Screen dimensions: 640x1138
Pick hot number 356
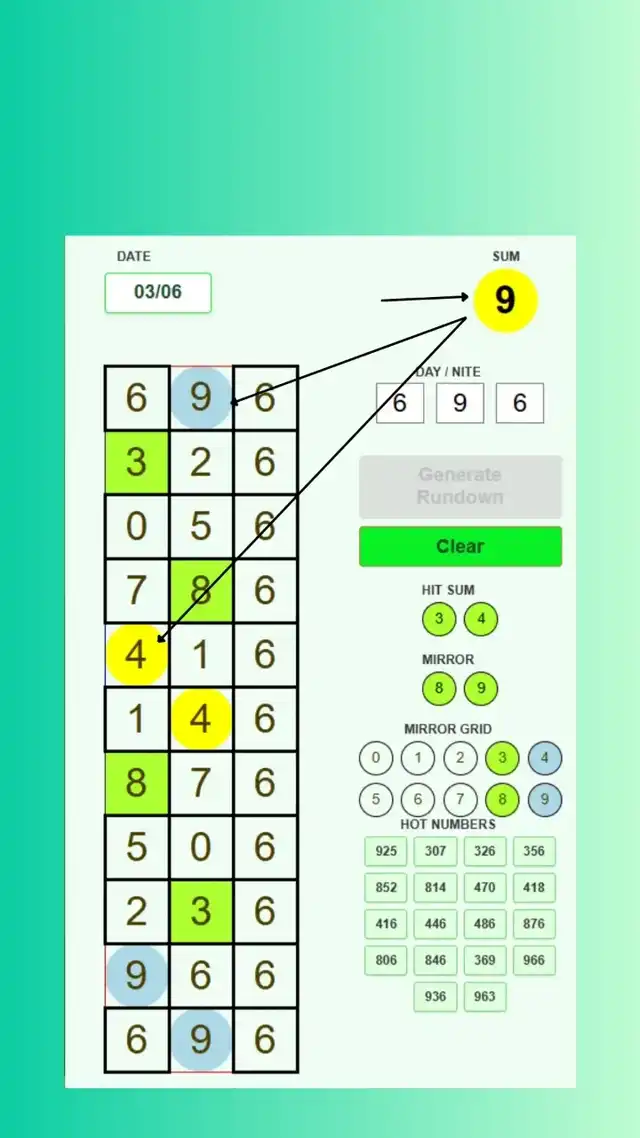[534, 851]
